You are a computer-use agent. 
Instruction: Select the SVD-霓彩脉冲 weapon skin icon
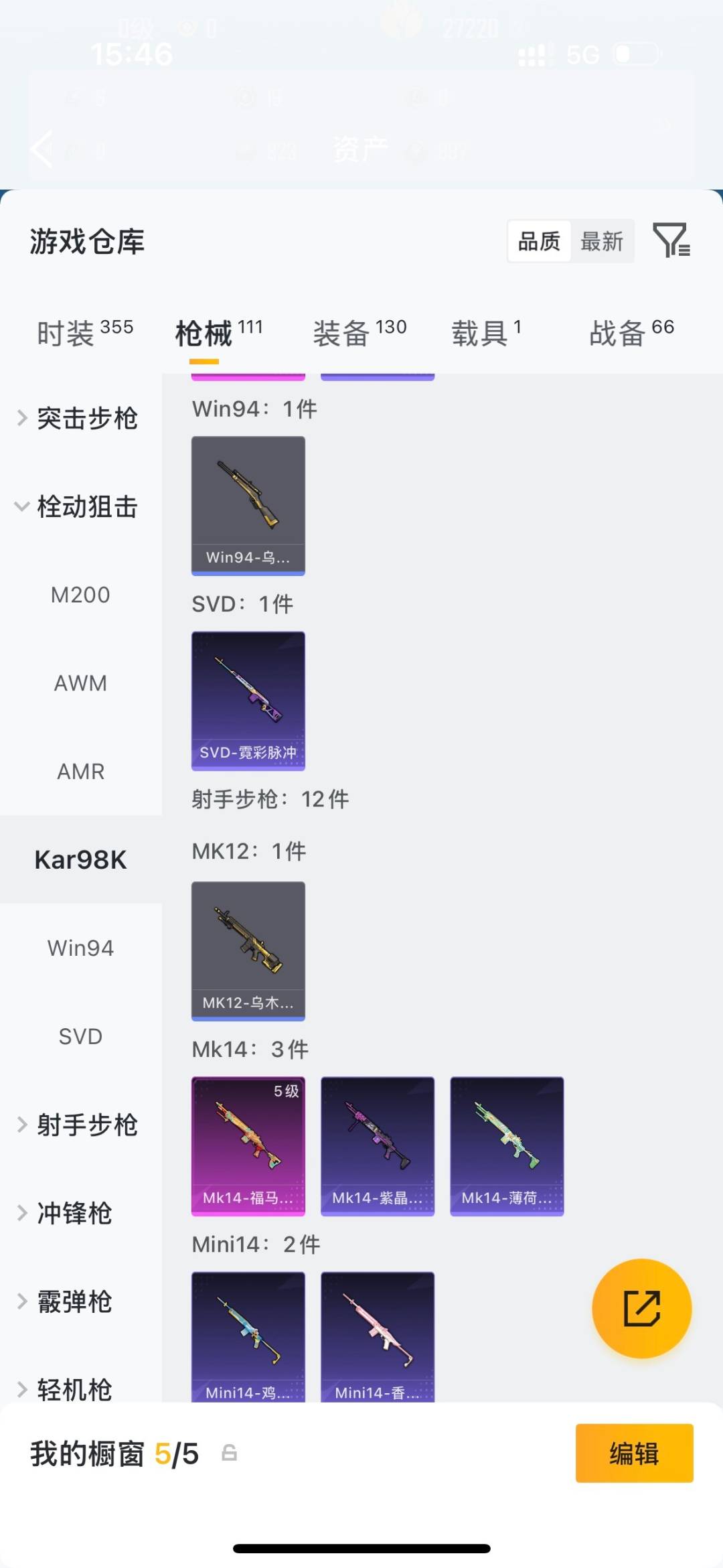[248, 699]
